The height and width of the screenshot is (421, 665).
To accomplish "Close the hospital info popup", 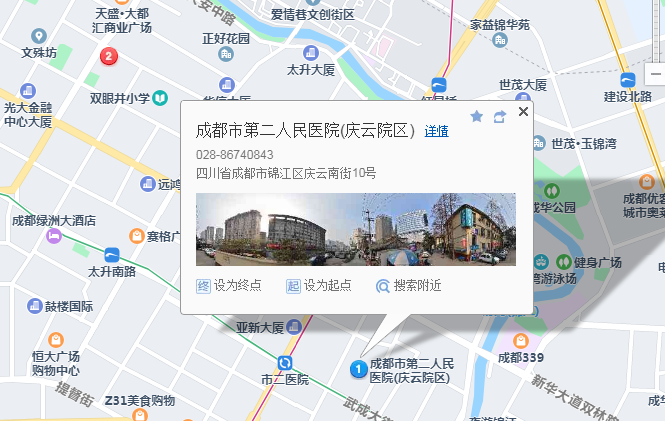I will (x=523, y=112).
